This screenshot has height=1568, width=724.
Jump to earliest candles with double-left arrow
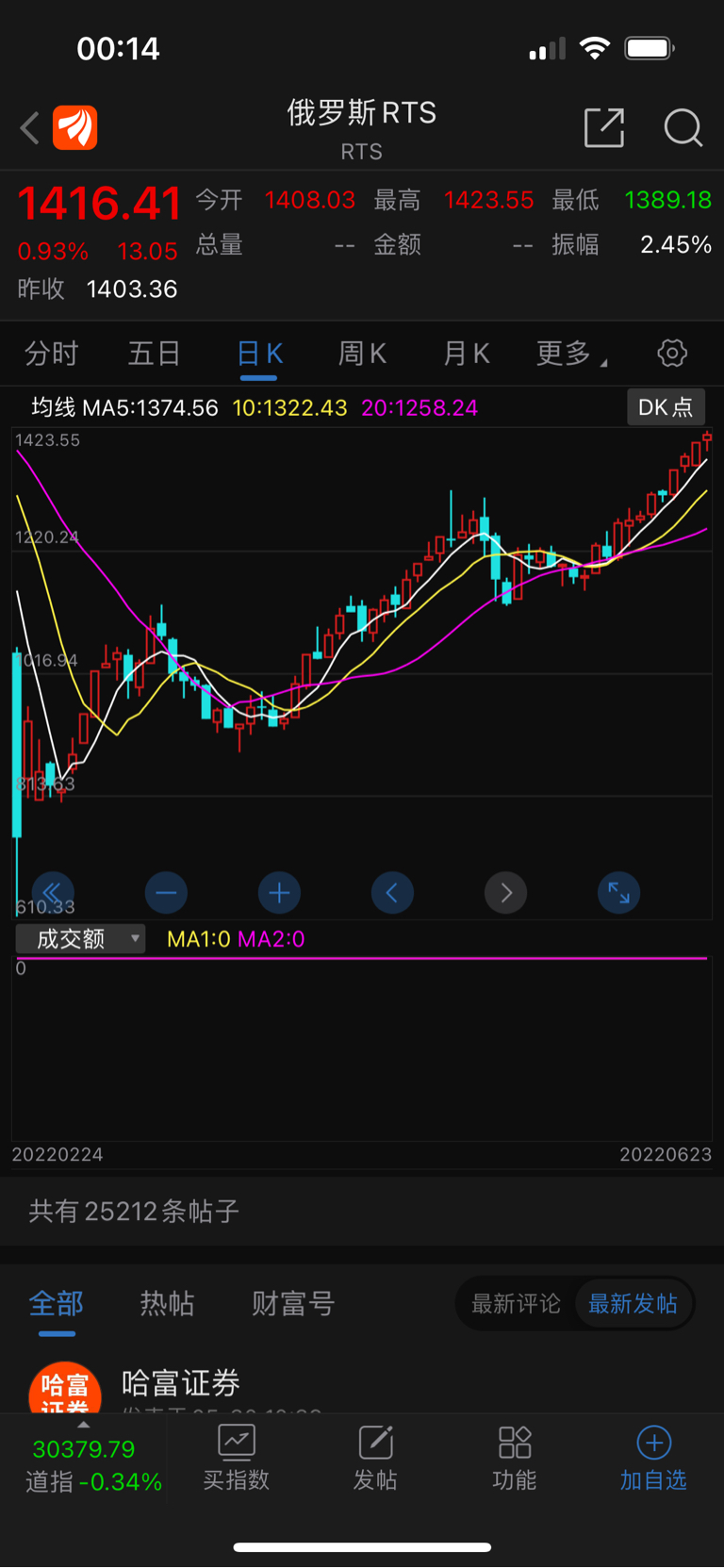point(53,893)
